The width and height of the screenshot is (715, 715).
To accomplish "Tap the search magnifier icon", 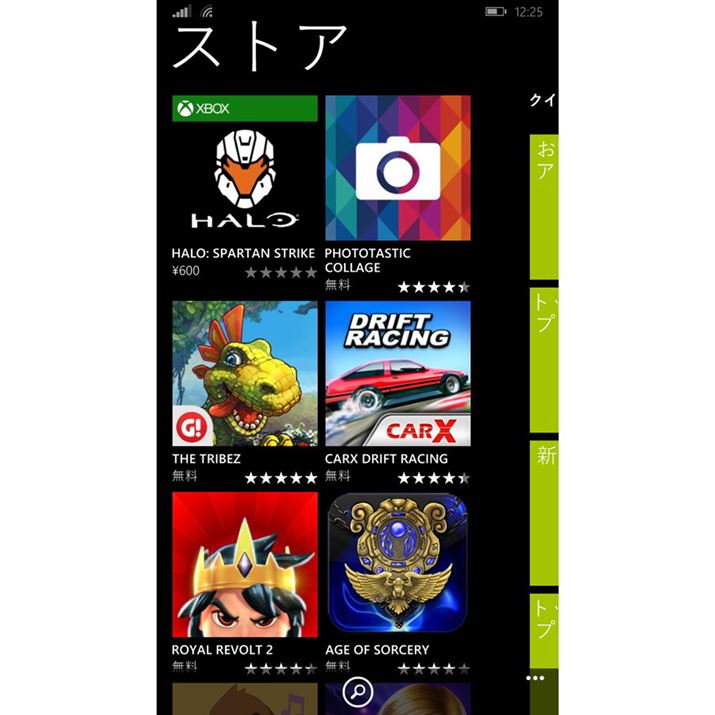I will coord(357,691).
